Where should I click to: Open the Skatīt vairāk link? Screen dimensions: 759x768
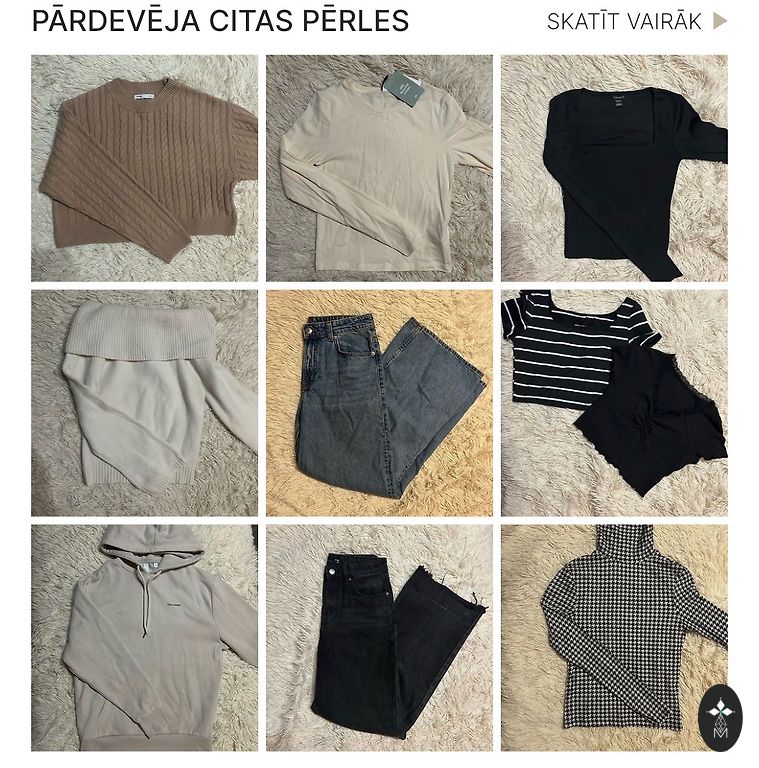[636, 21]
